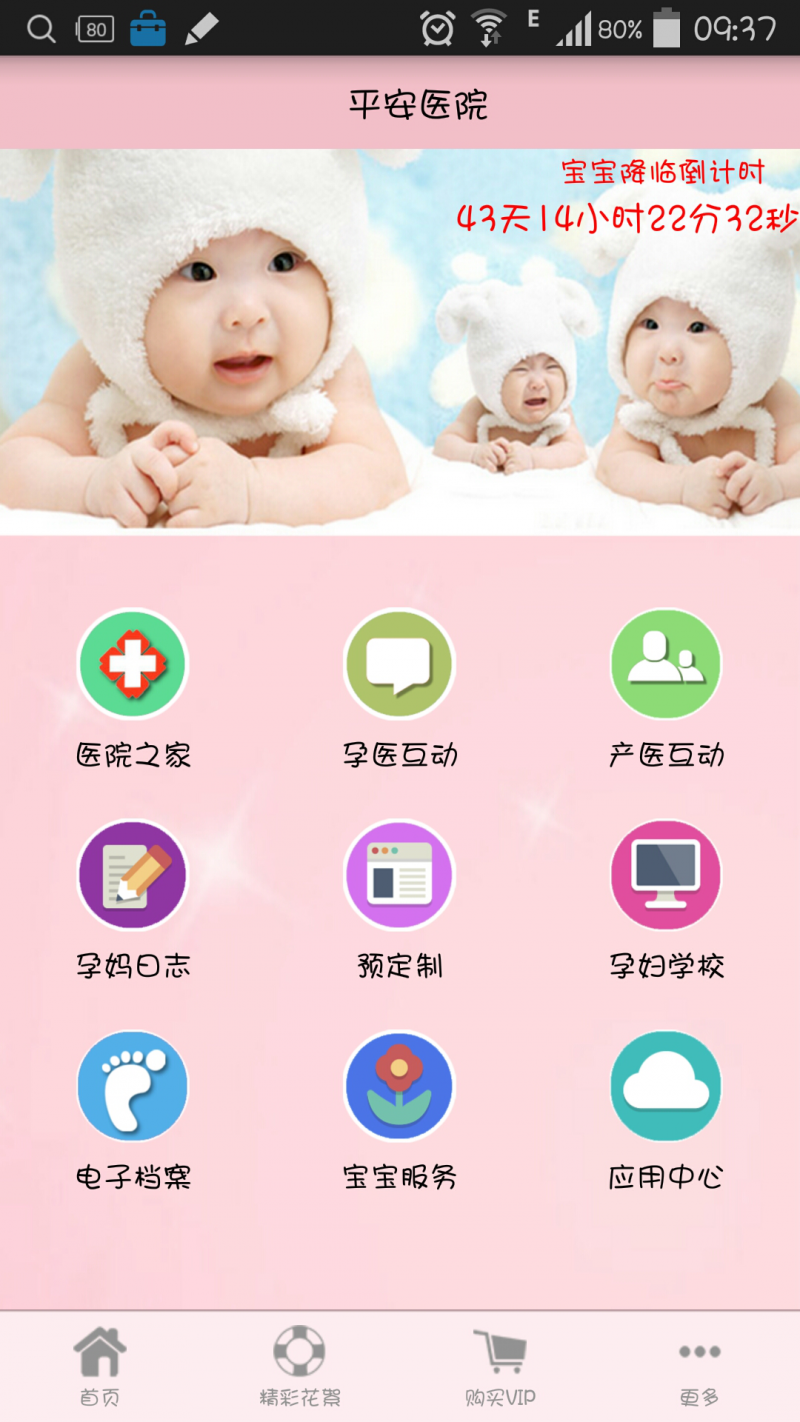
Task: Switch to the 精彩花絮 tab
Action: [300, 1366]
